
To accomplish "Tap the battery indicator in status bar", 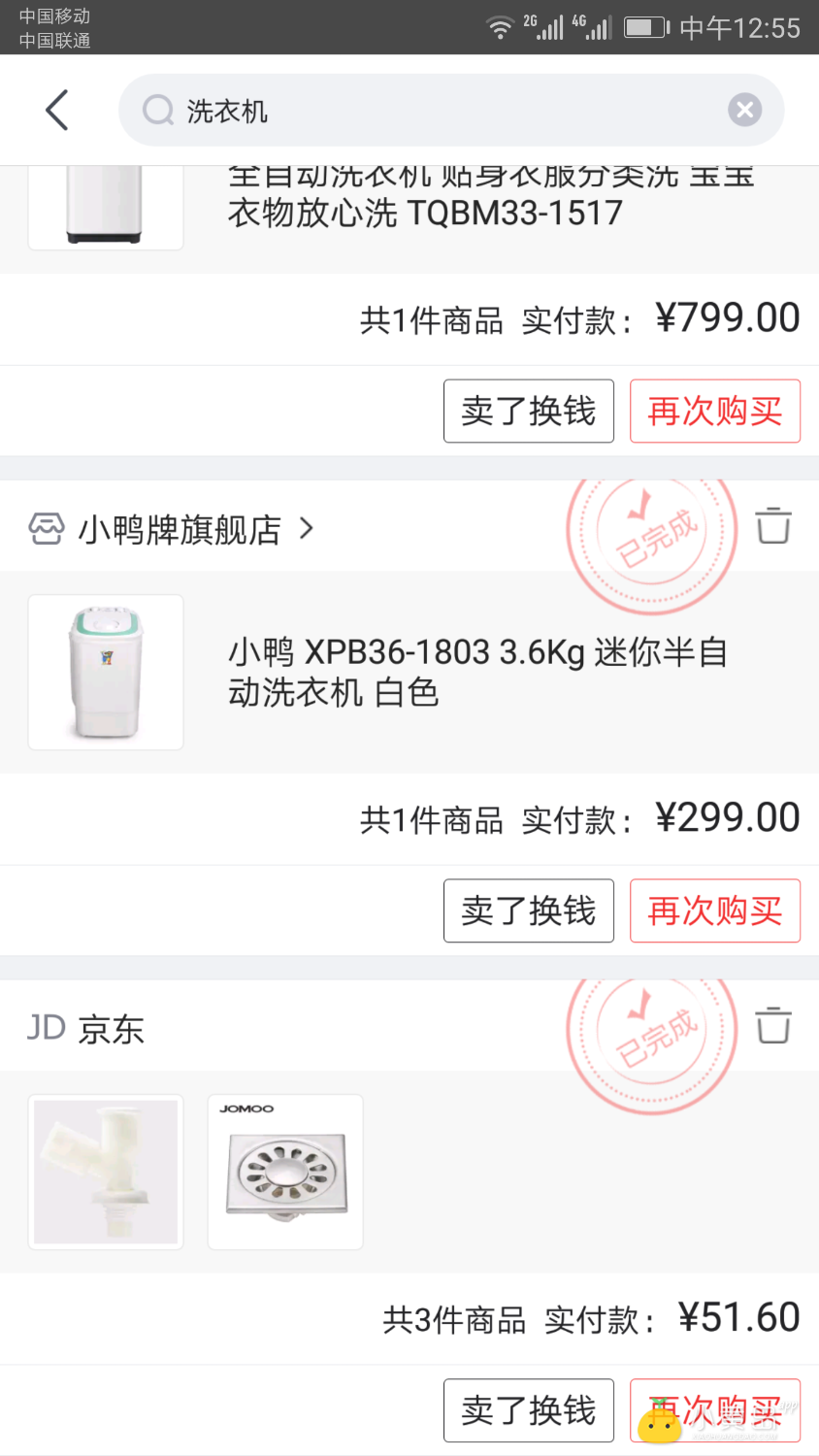I will point(644,27).
